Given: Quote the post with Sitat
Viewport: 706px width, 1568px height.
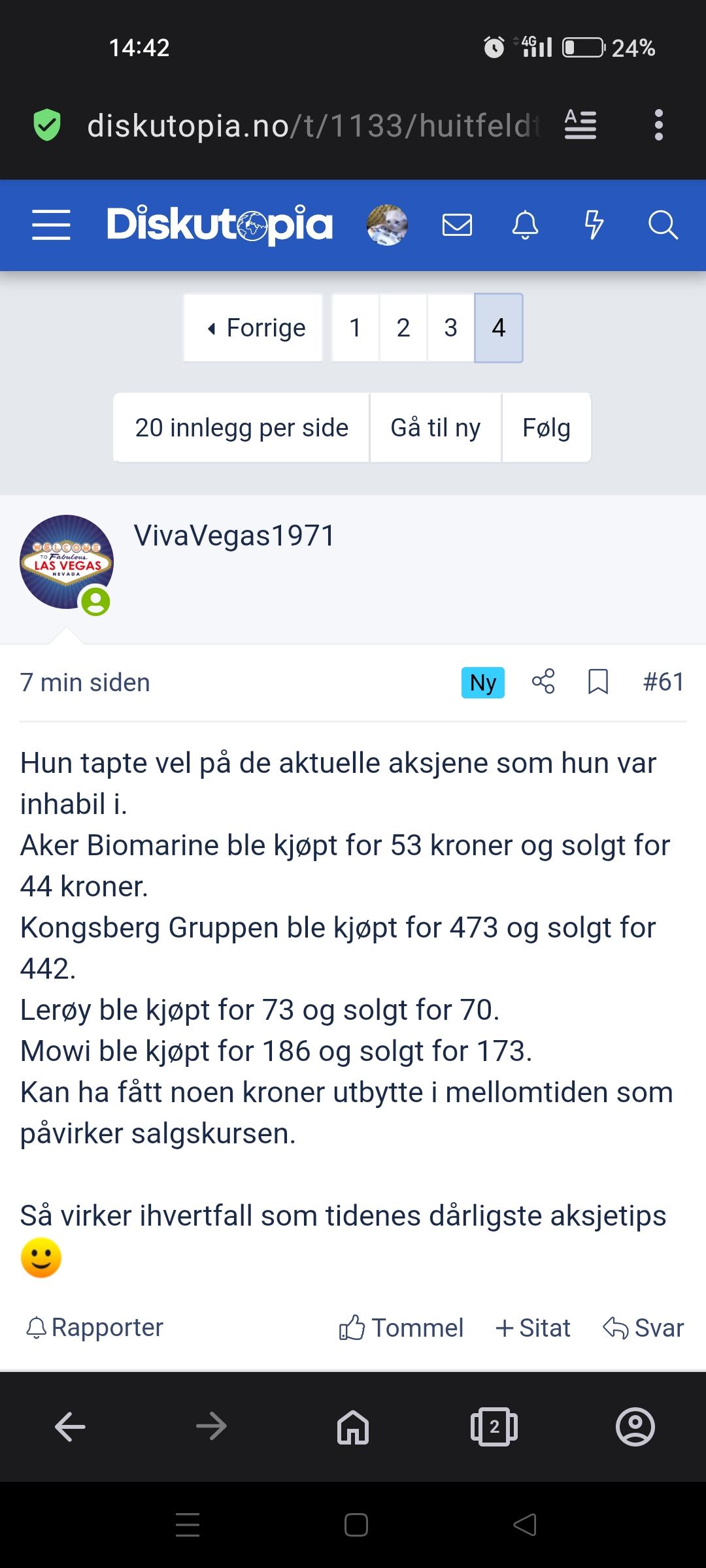Looking at the screenshot, I should (x=533, y=1328).
